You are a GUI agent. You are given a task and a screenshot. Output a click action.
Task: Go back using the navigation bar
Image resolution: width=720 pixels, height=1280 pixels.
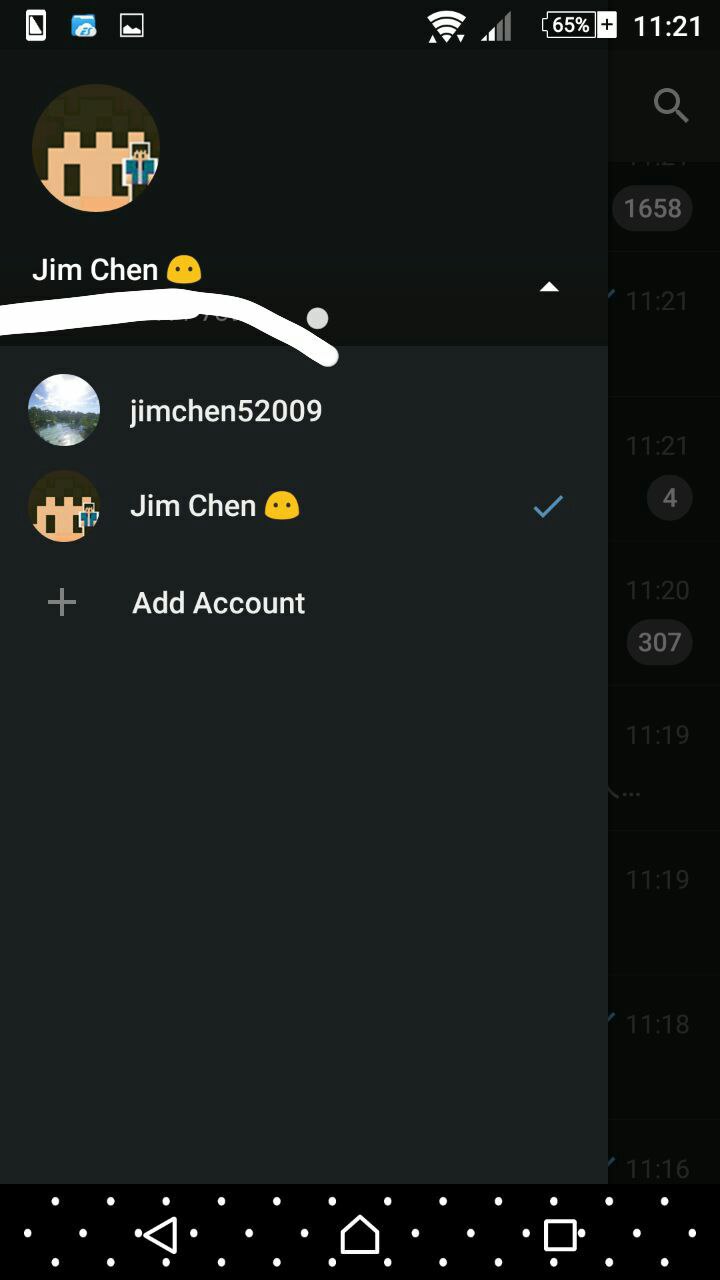160,1235
